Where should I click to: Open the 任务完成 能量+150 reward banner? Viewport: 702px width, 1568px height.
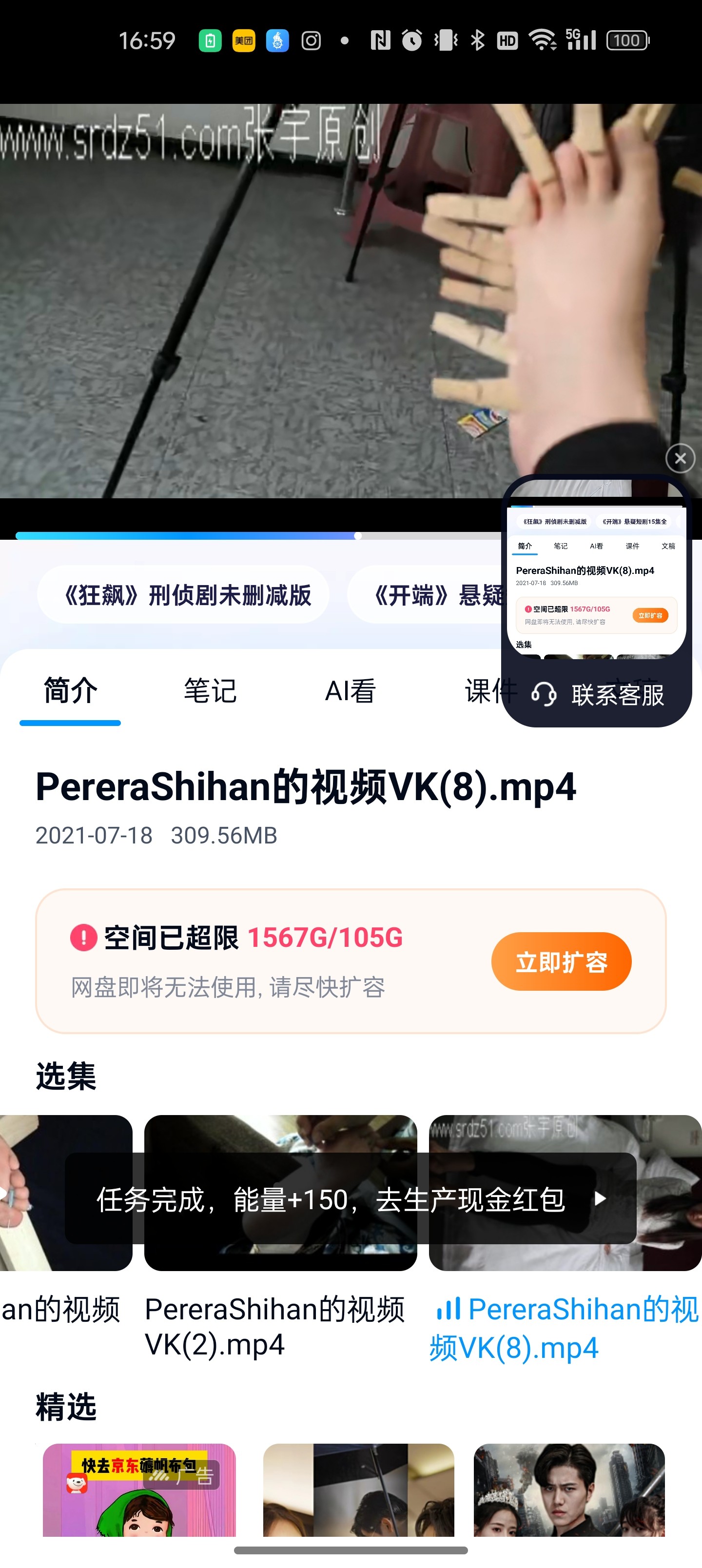point(350,1199)
